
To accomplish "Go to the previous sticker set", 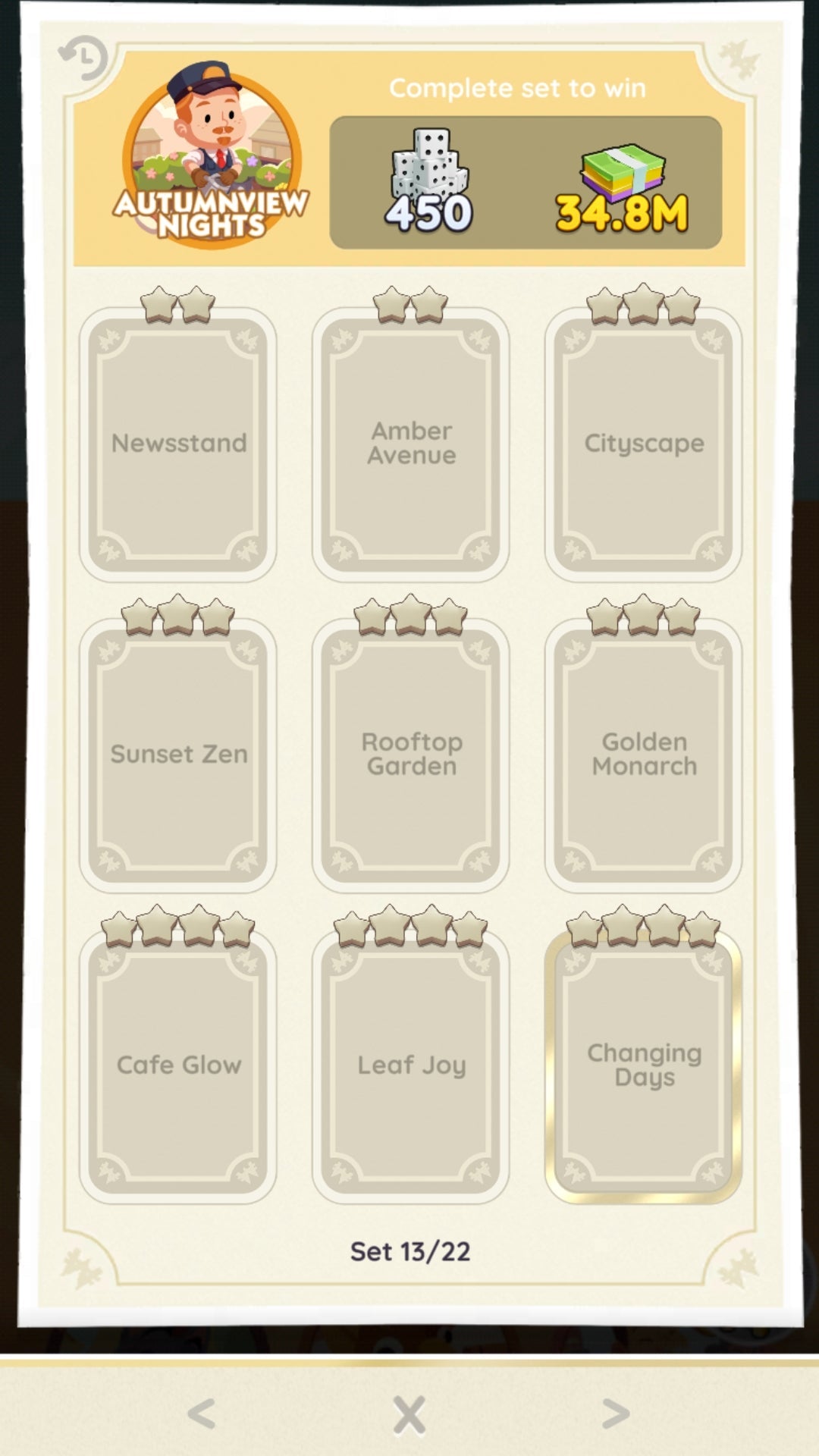I will (x=202, y=1414).
